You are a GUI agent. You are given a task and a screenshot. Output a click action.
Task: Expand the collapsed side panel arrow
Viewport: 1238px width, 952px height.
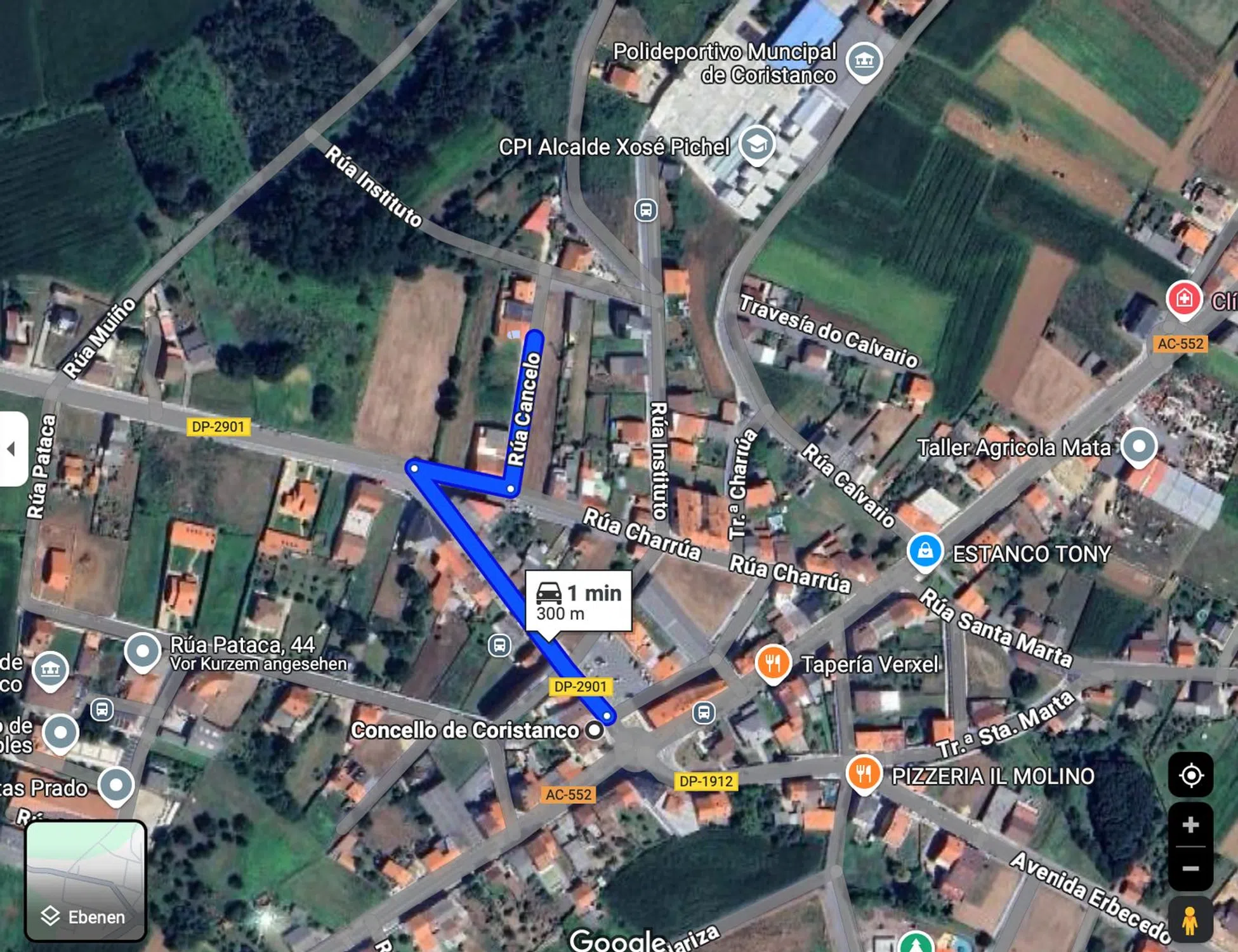[x=11, y=449]
